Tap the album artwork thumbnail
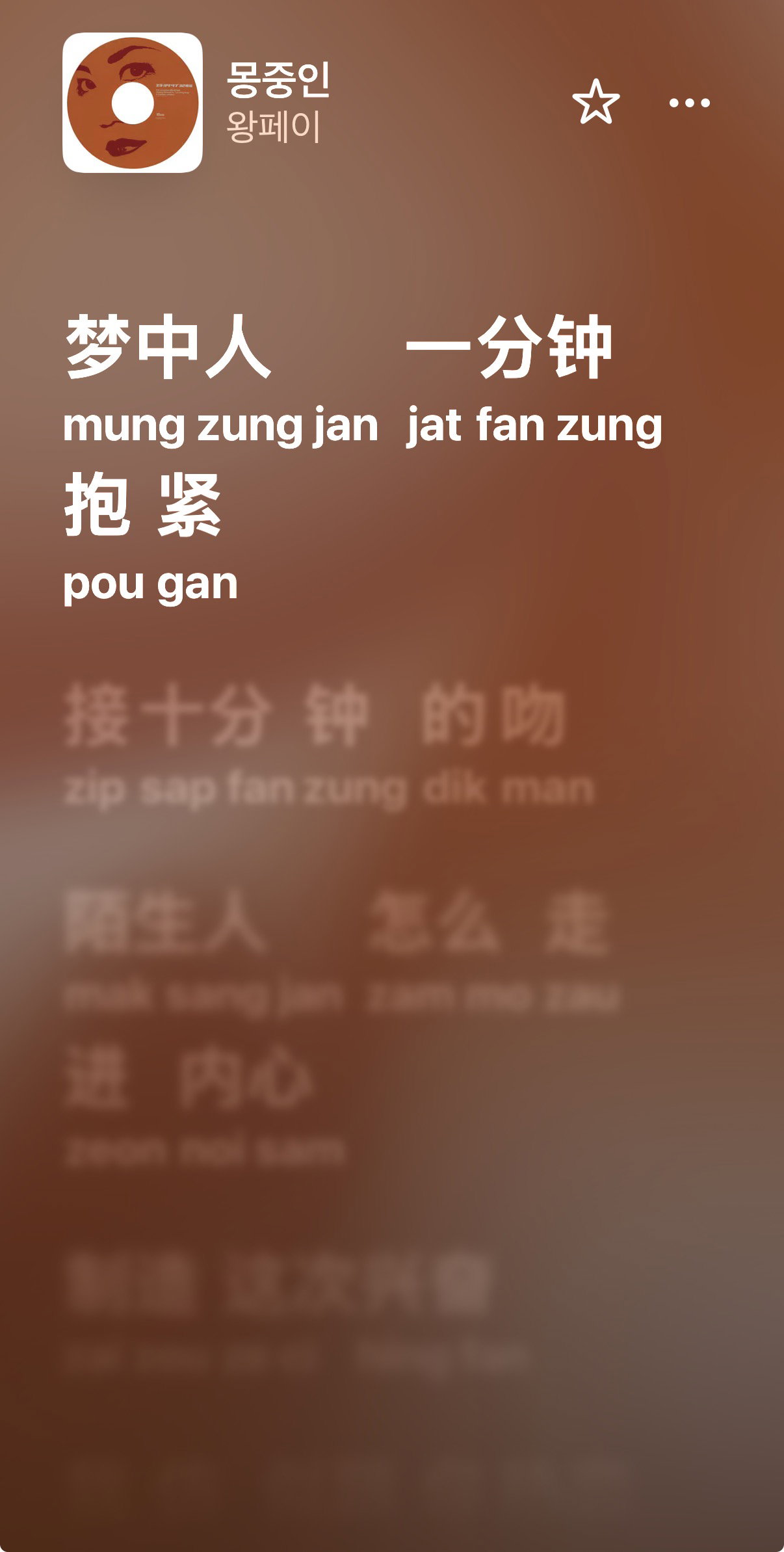 [x=133, y=103]
